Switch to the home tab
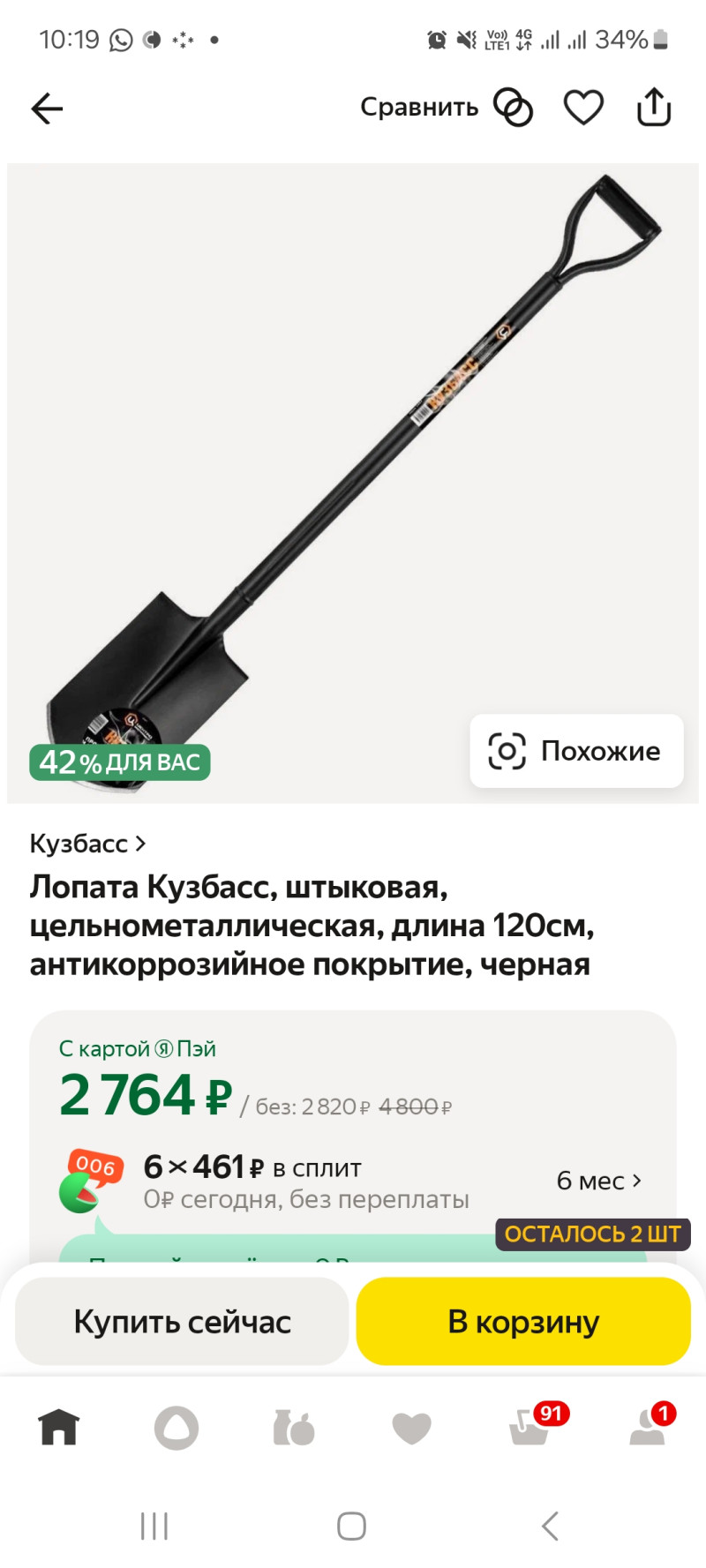706x1568 pixels. pyautogui.click(x=59, y=1427)
